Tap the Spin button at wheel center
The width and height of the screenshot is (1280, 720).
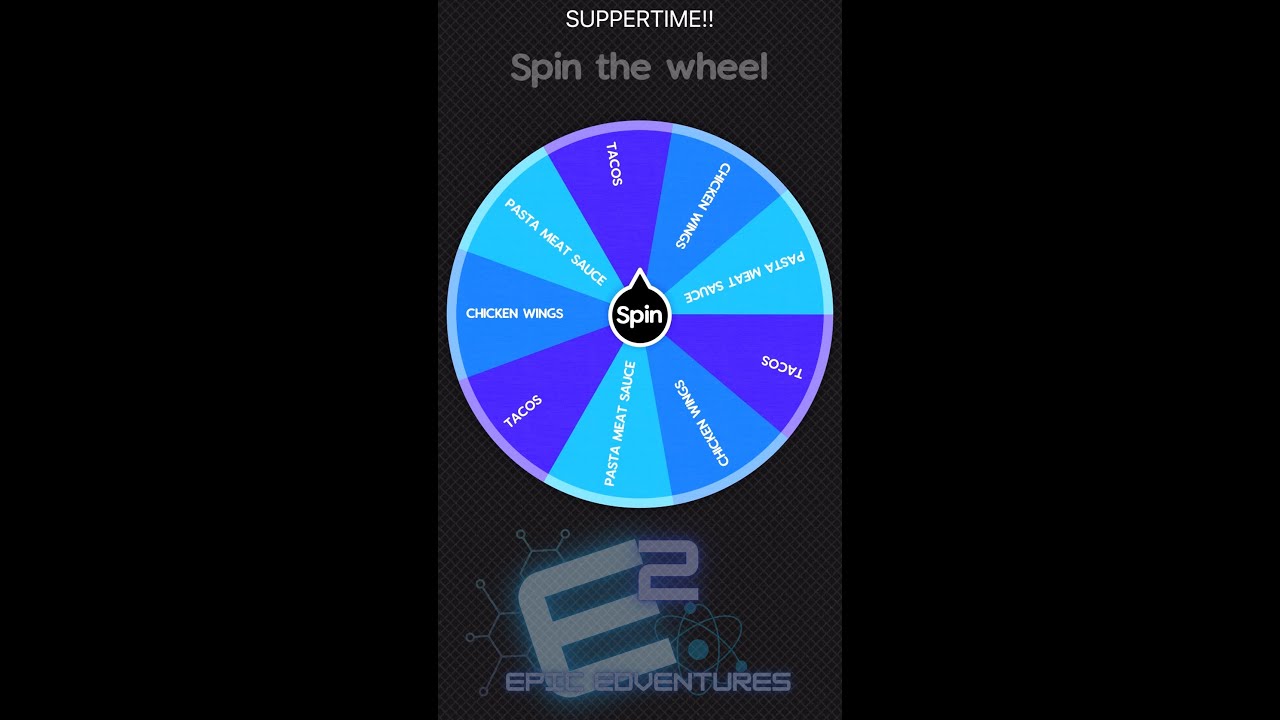(x=639, y=315)
